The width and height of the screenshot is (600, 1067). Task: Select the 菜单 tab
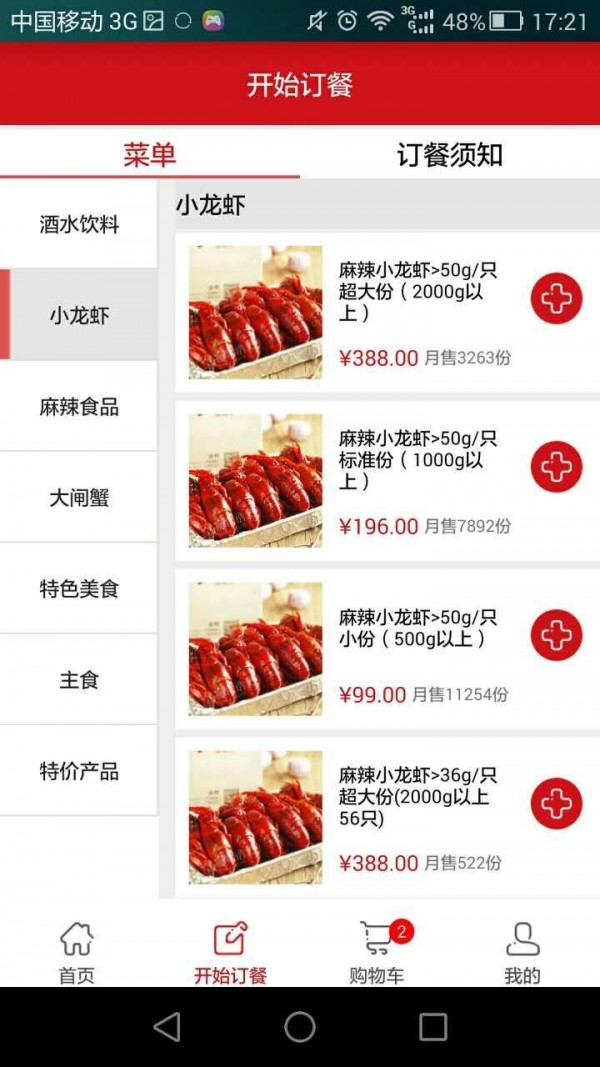tap(150, 155)
